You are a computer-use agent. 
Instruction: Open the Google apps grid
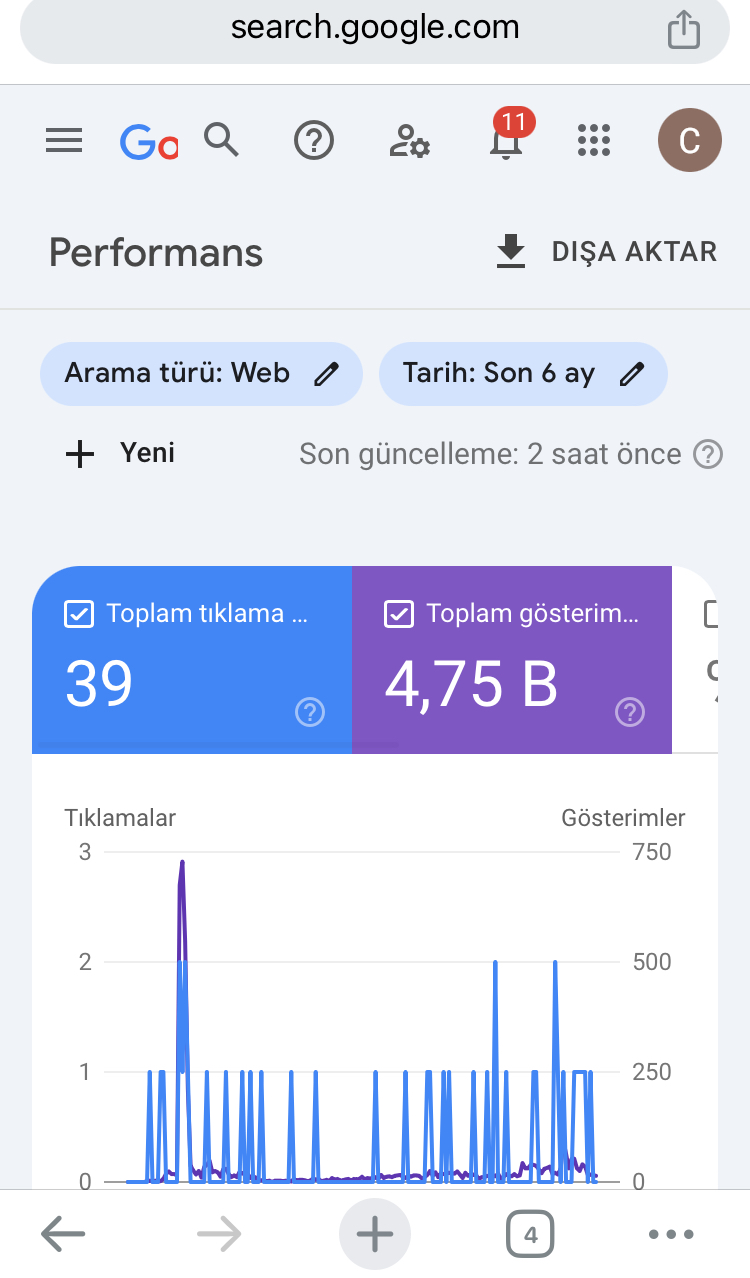point(594,141)
